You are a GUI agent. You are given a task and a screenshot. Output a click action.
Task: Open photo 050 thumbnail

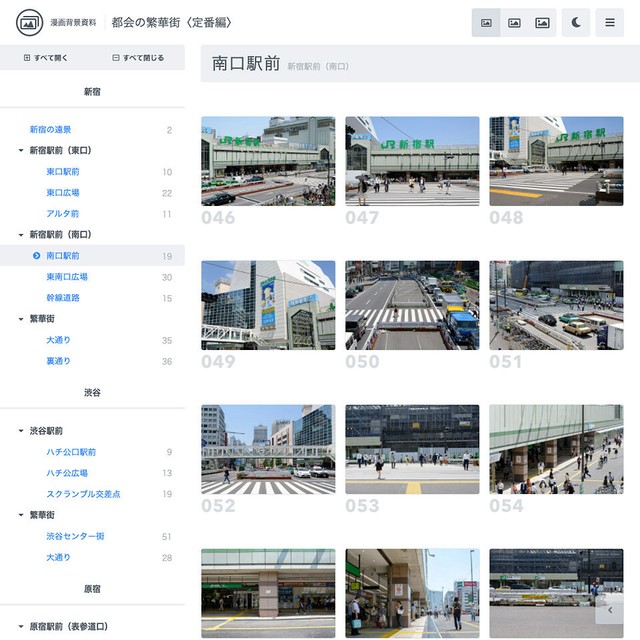(x=412, y=305)
